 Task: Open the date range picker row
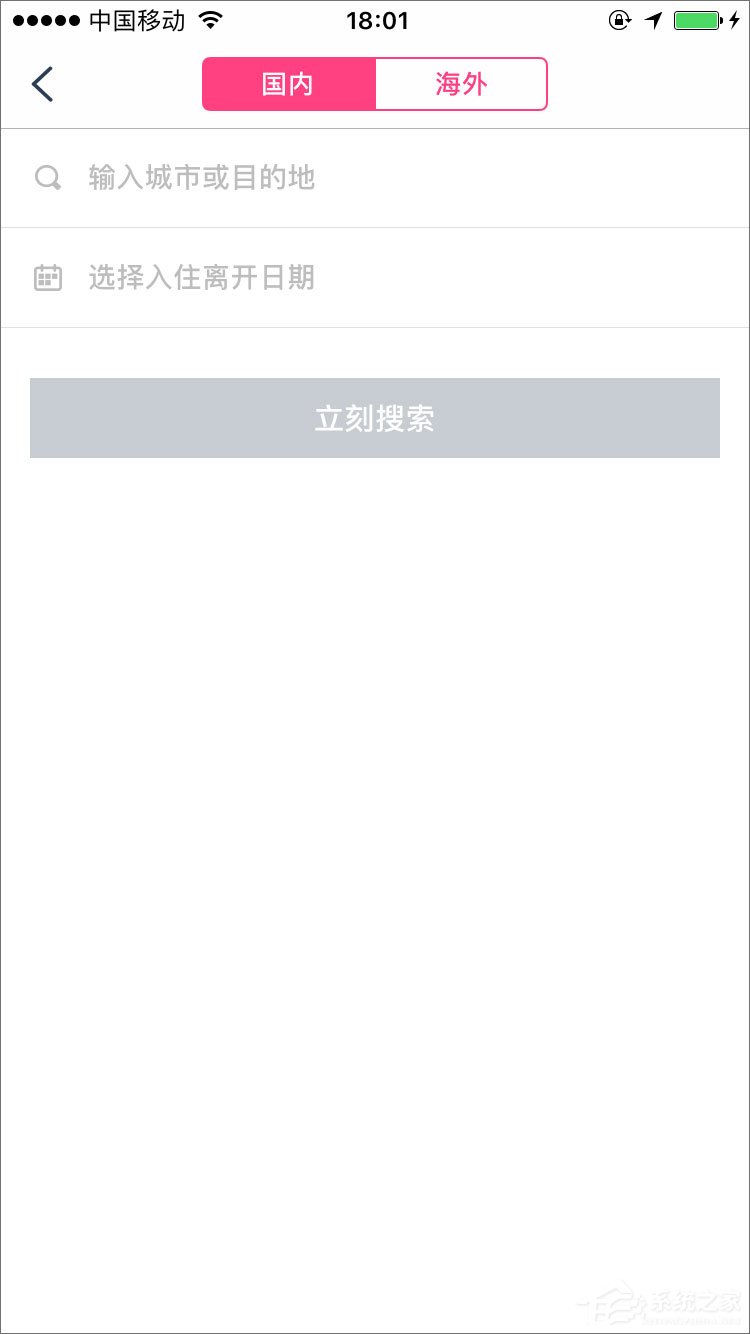(x=375, y=277)
